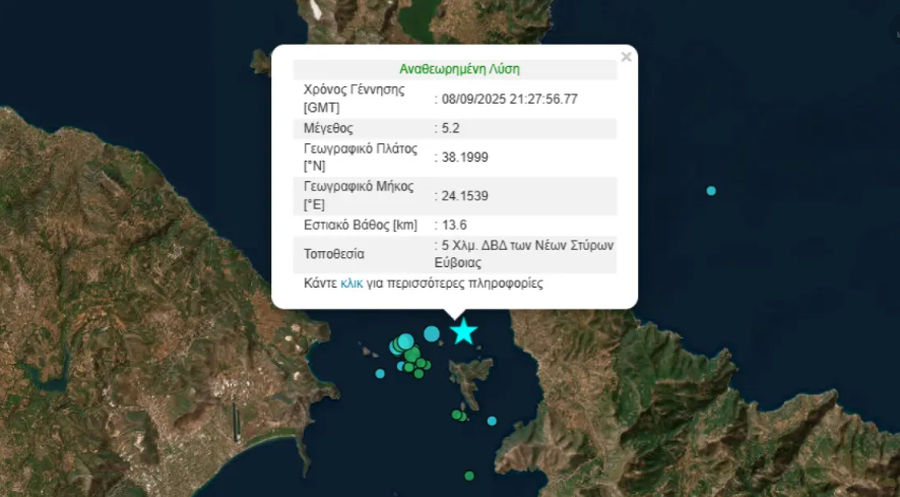Close the earthquake info popup
Viewport: 900px width, 497px height.
pyautogui.click(x=626, y=57)
